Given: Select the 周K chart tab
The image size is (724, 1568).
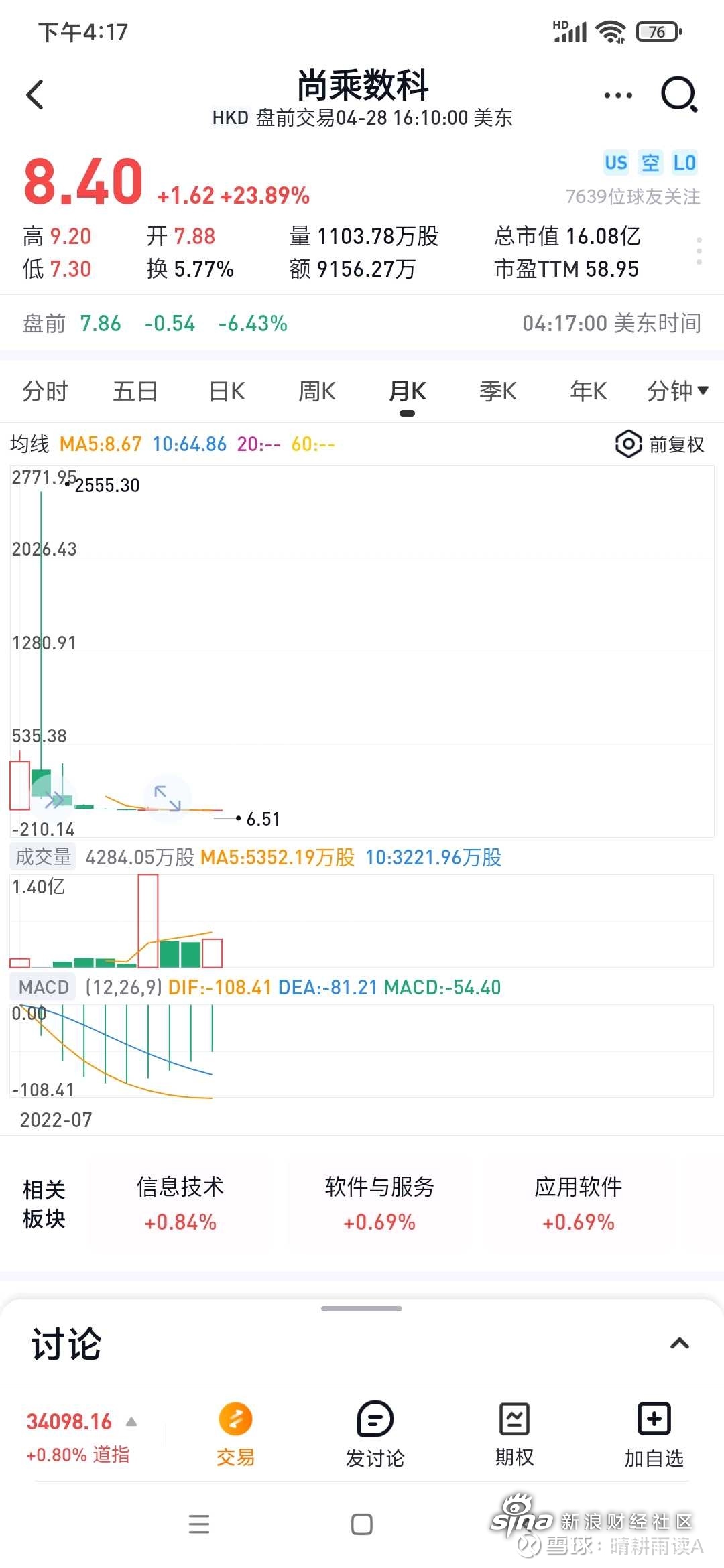Looking at the screenshot, I should pyautogui.click(x=317, y=391).
